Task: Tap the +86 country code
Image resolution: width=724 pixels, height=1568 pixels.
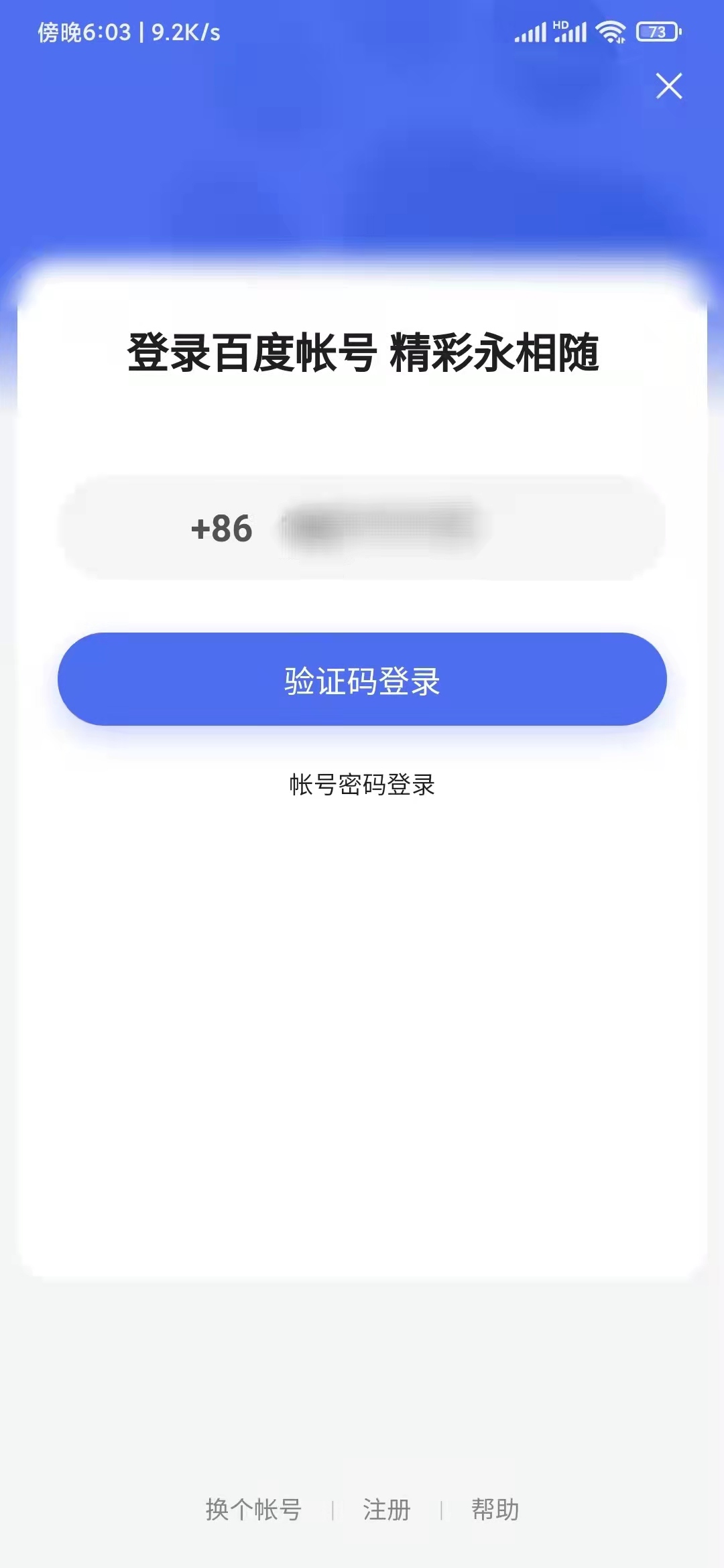Action: [221, 529]
